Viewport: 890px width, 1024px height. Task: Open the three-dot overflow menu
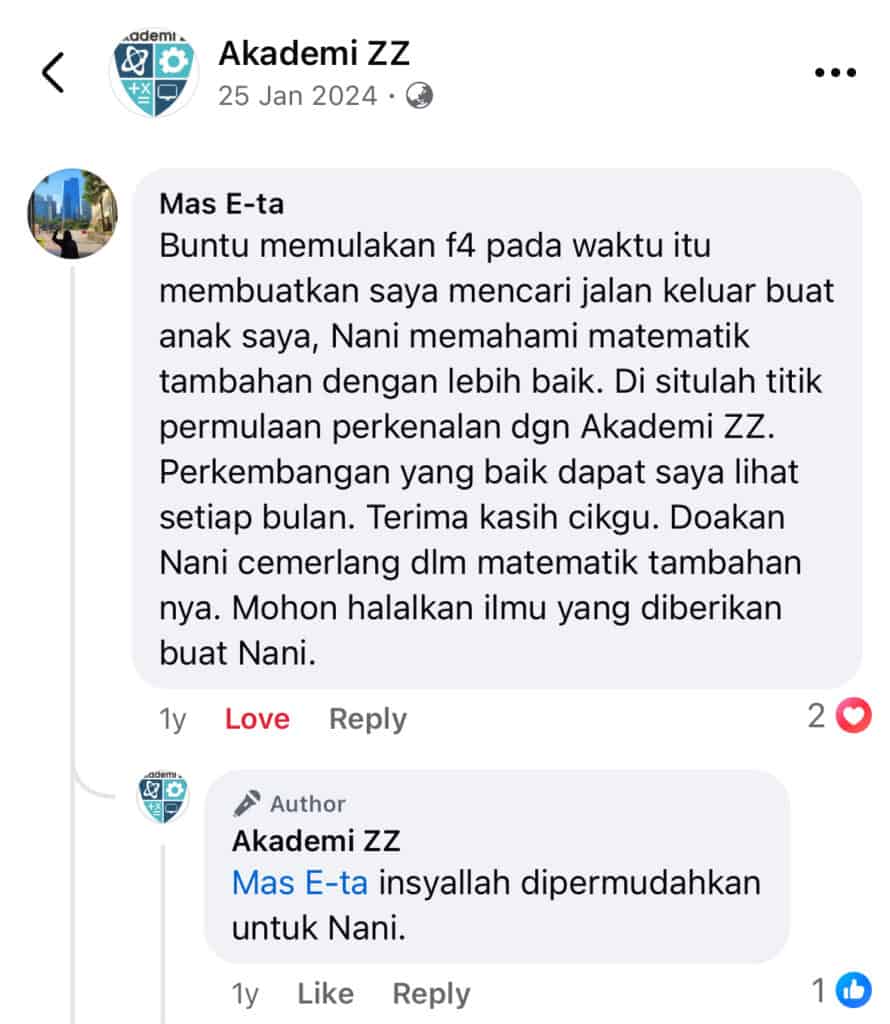pyautogui.click(x=835, y=74)
